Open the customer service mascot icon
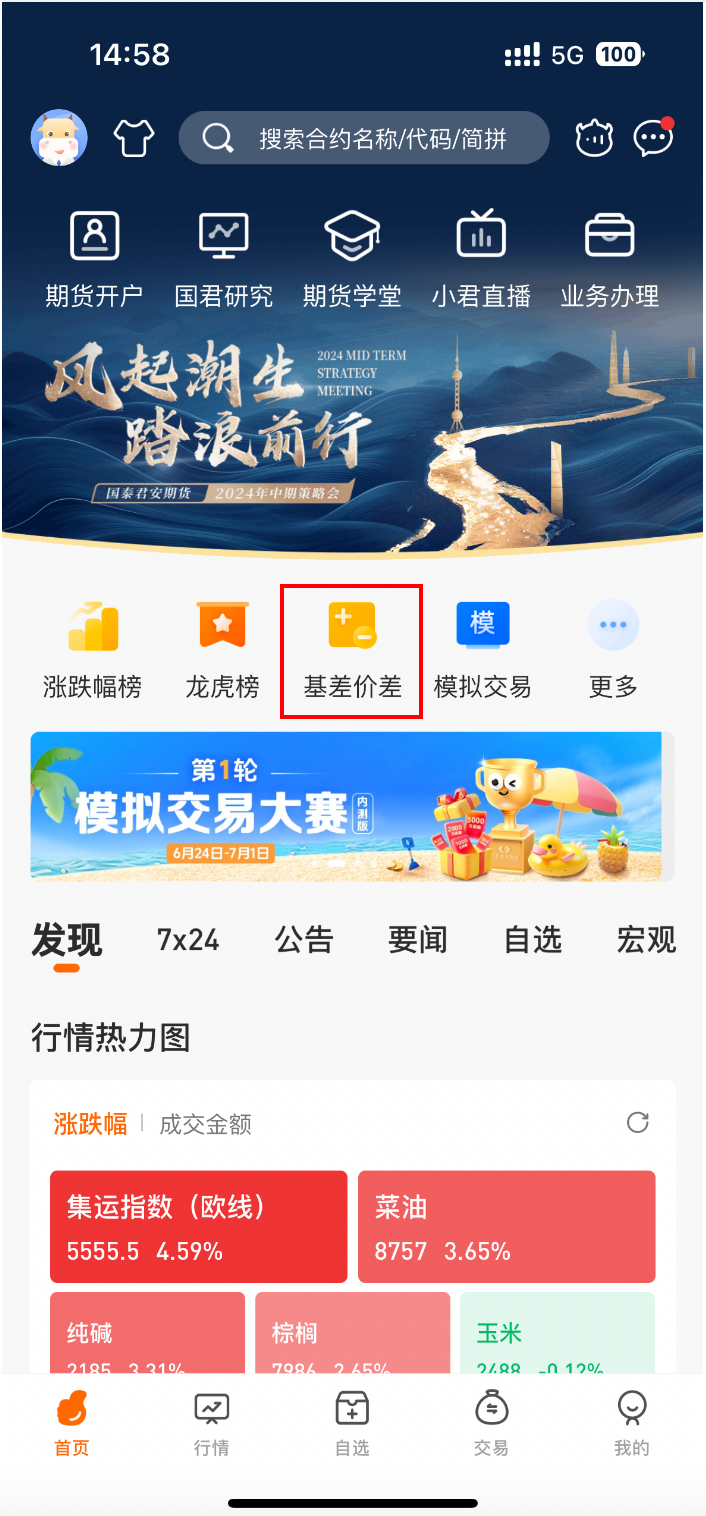Screen dimensions: 706x1516 pos(594,138)
